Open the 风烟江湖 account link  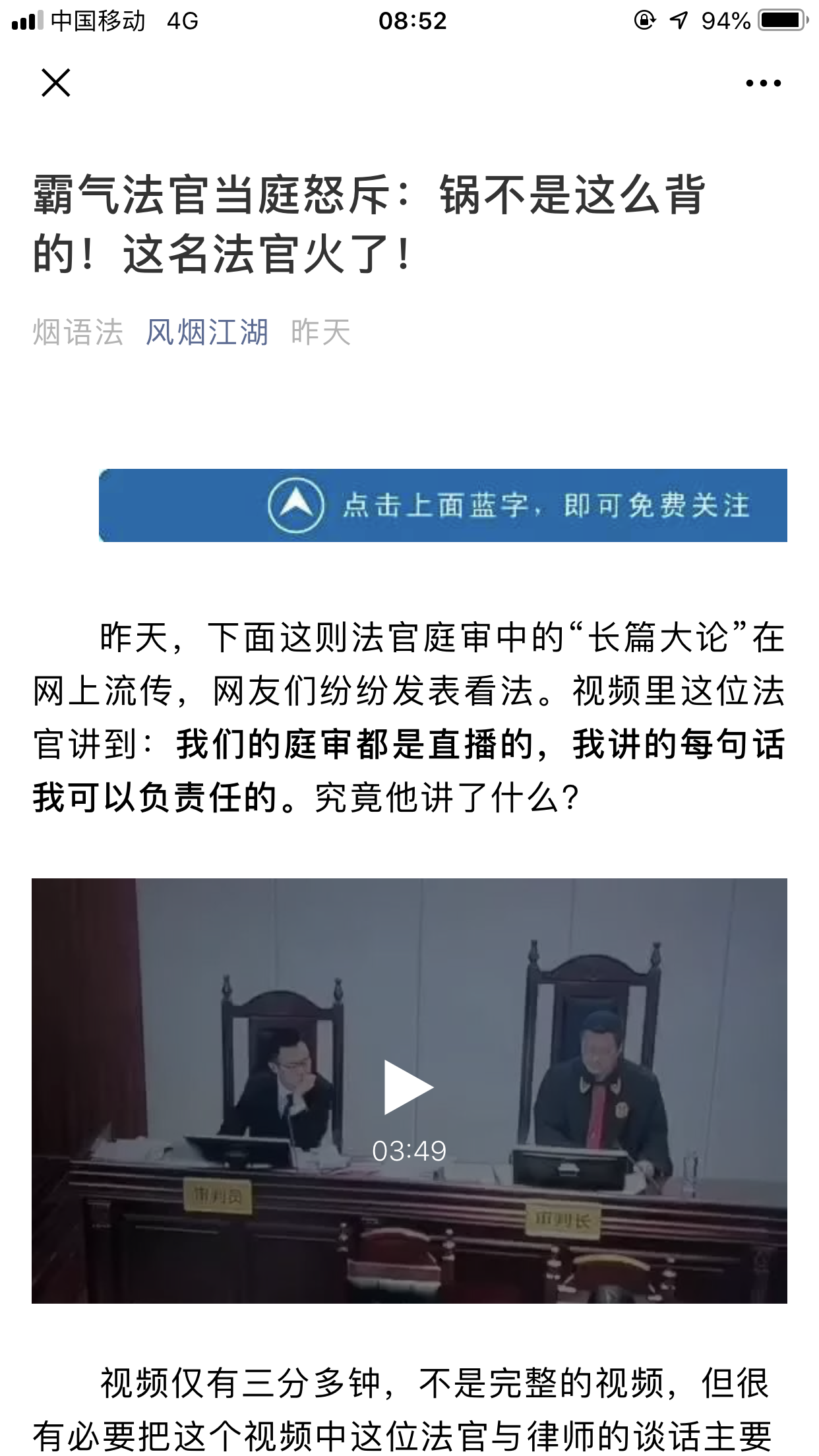206,332
